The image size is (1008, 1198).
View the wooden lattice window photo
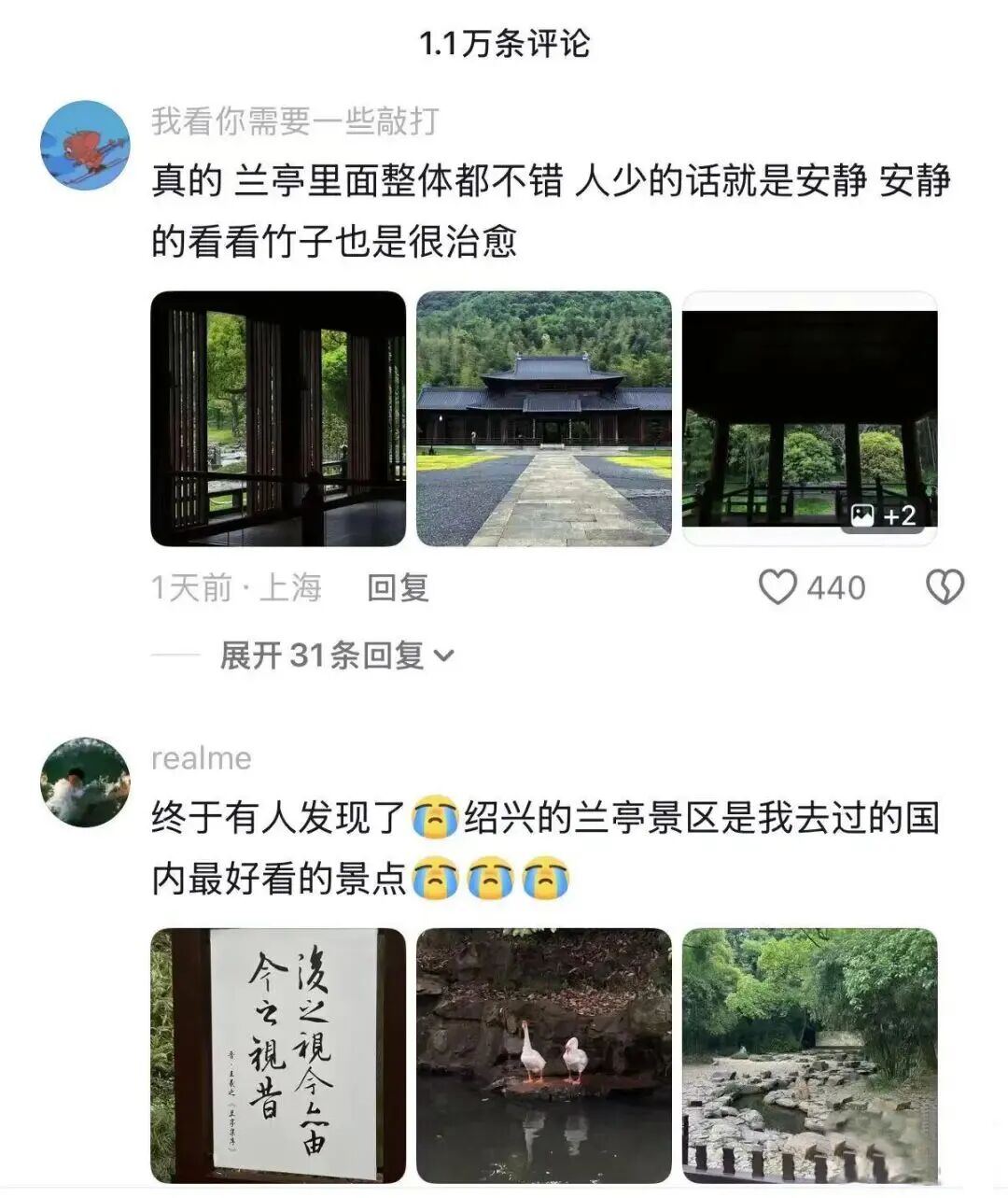pyautogui.click(x=278, y=418)
